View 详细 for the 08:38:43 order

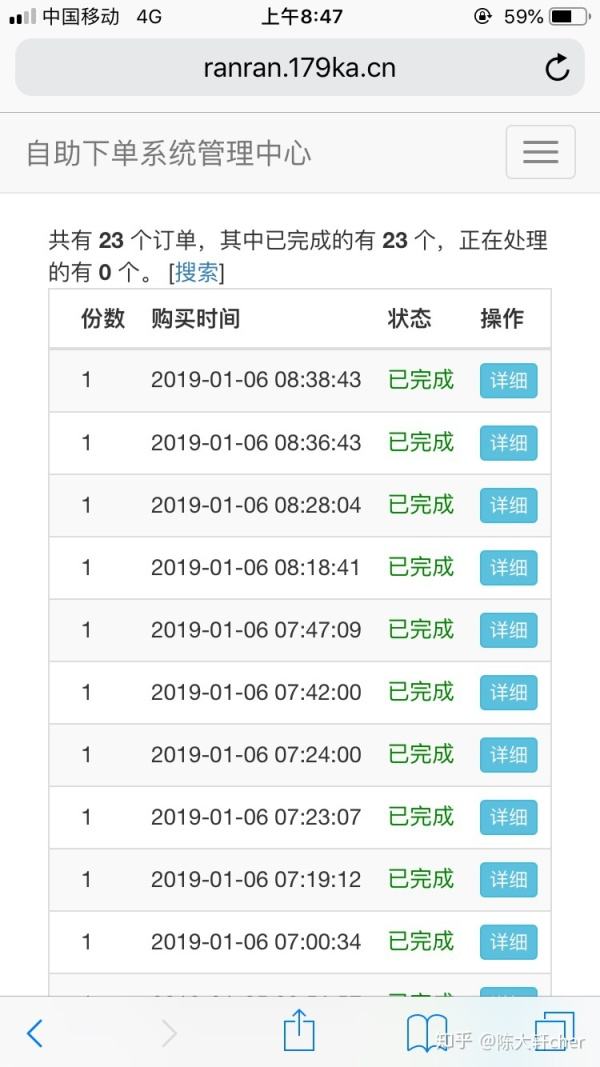(x=508, y=381)
